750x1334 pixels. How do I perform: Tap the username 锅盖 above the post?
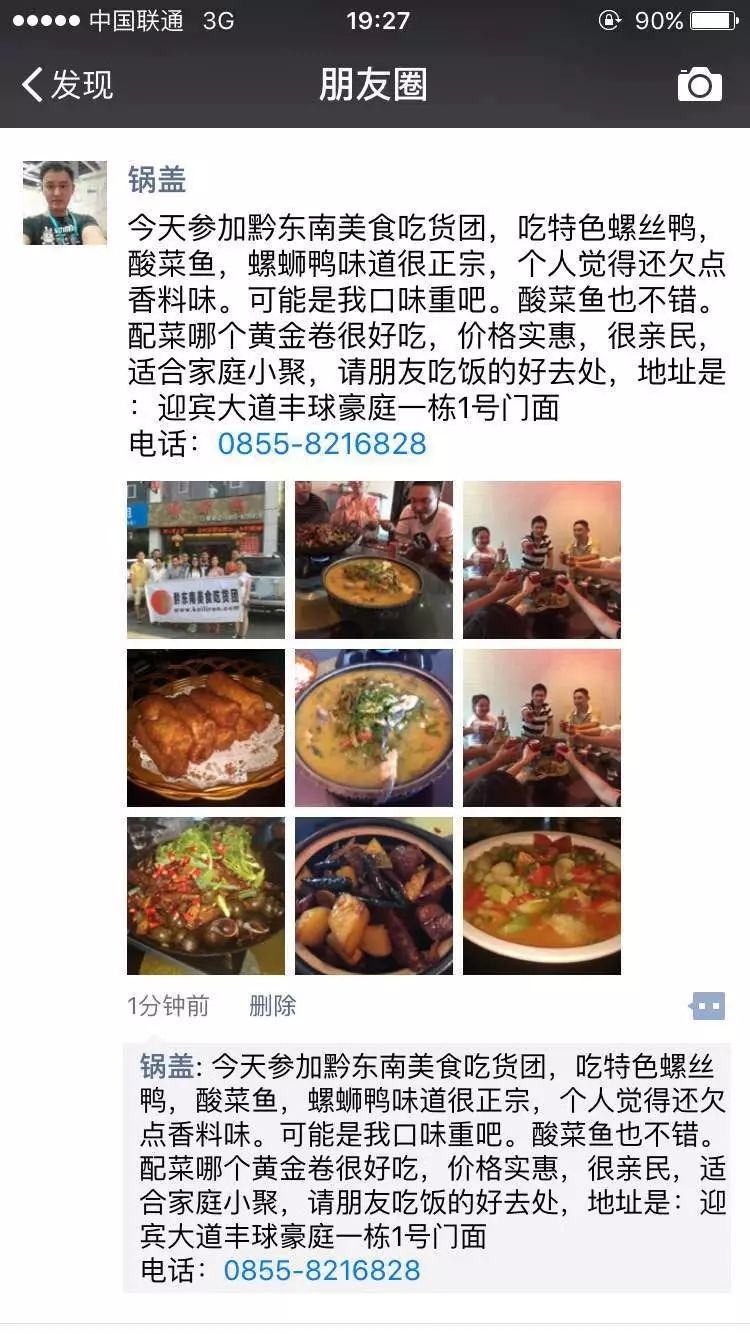point(157,179)
